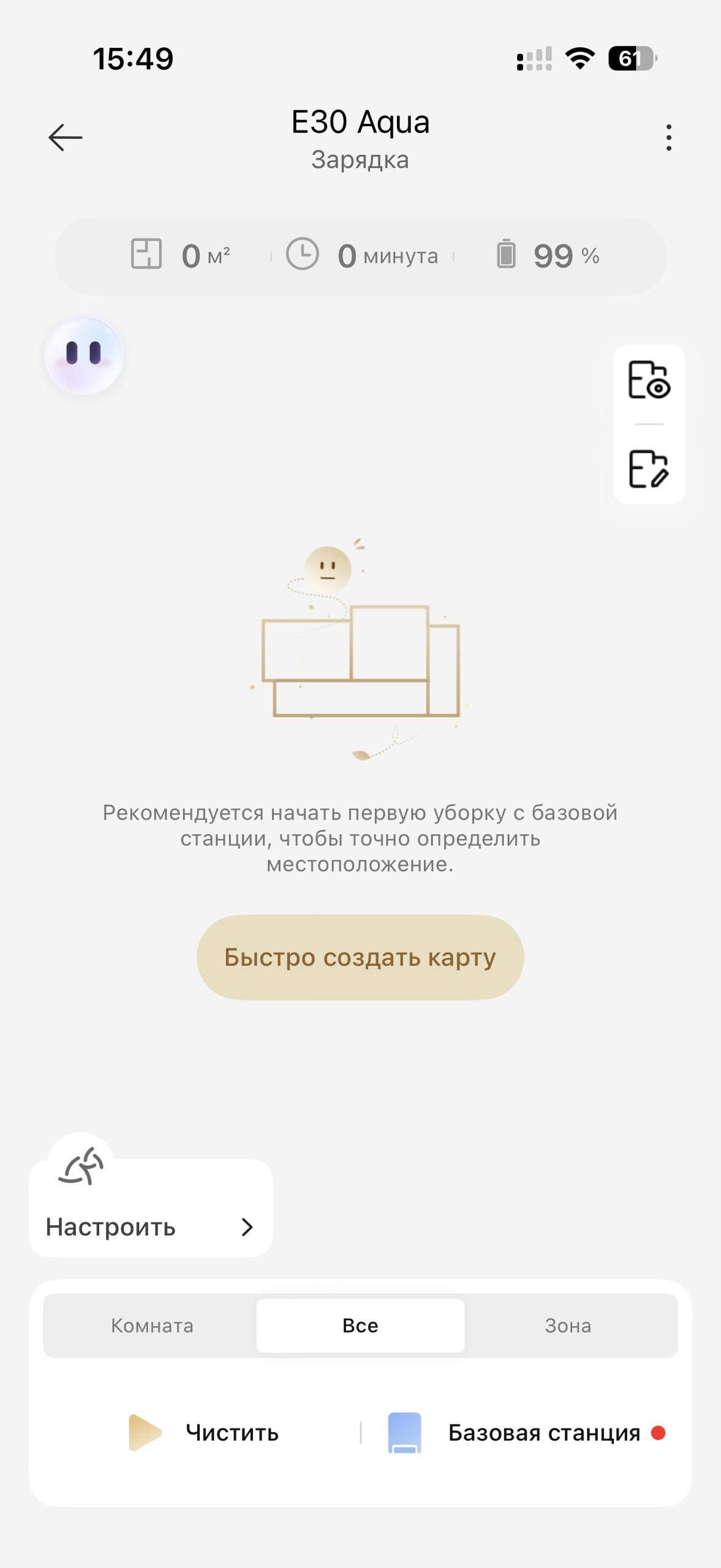This screenshot has height=1568, width=721.
Task: Open the assistant face avatar
Action: [x=85, y=355]
